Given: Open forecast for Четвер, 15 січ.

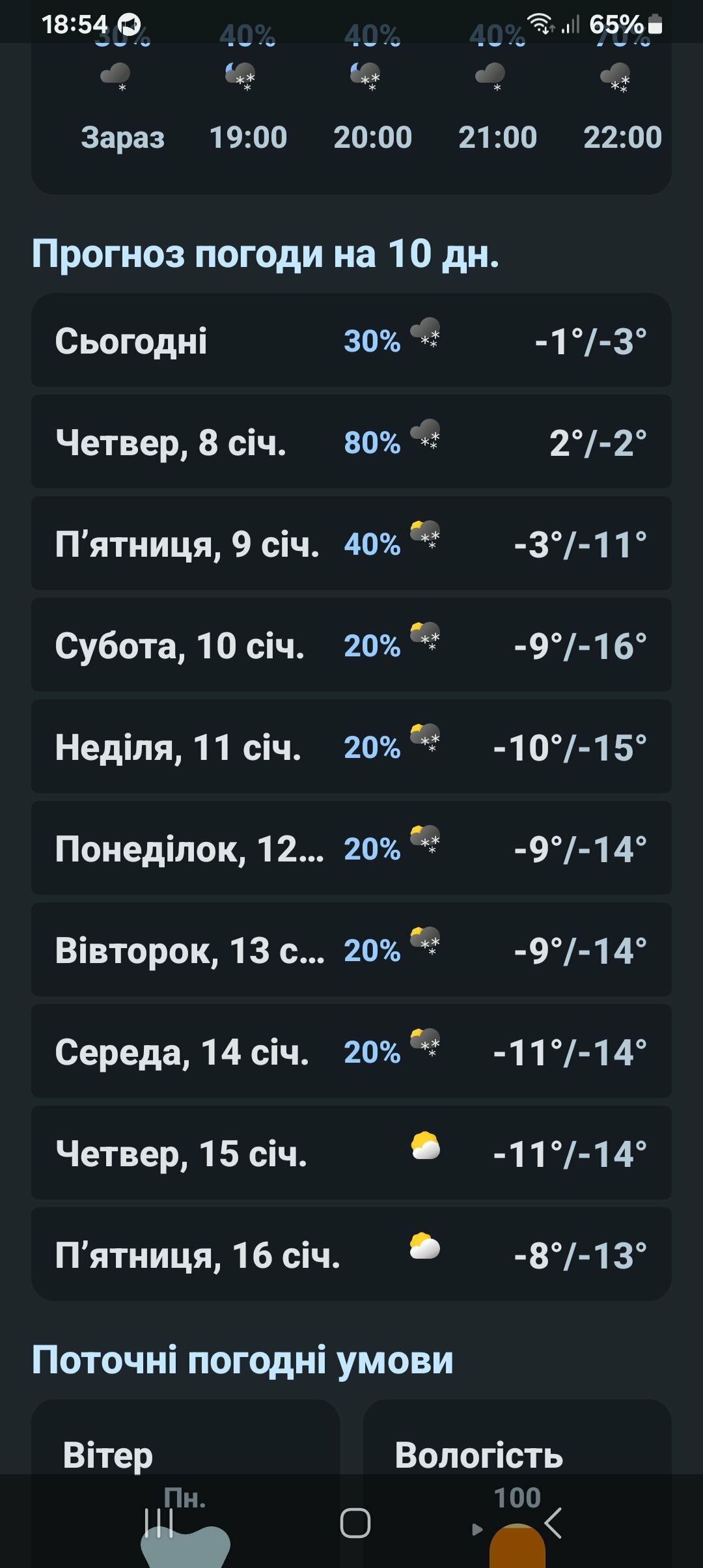Looking at the screenshot, I should click(x=351, y=1153).
